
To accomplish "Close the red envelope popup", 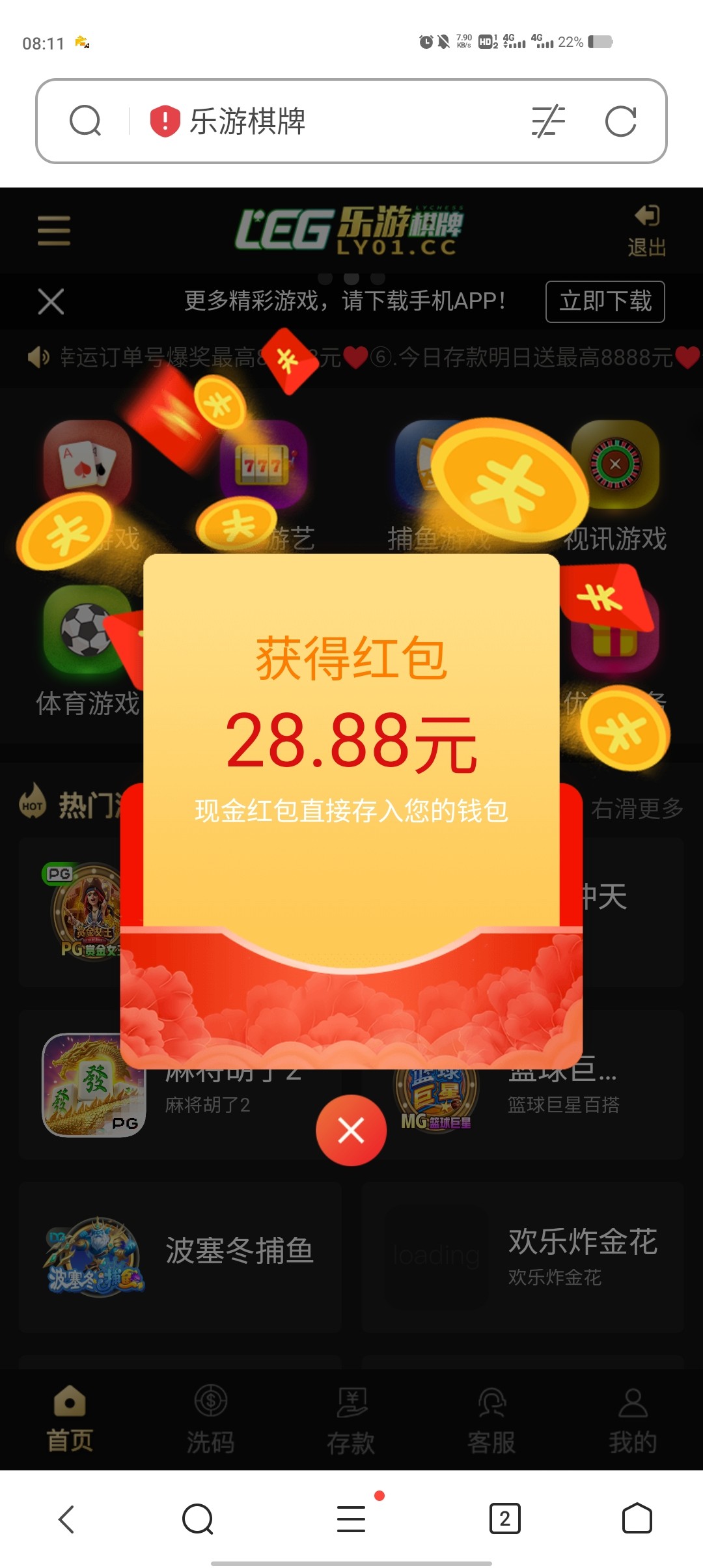I will click(351, 1130).
